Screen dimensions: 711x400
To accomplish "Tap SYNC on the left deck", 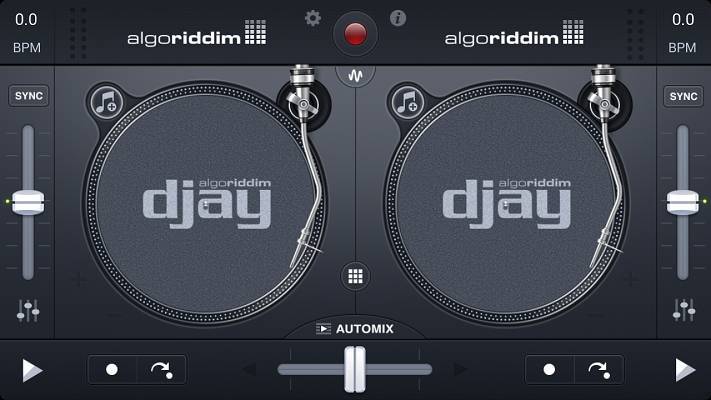I will coord(28,96).
